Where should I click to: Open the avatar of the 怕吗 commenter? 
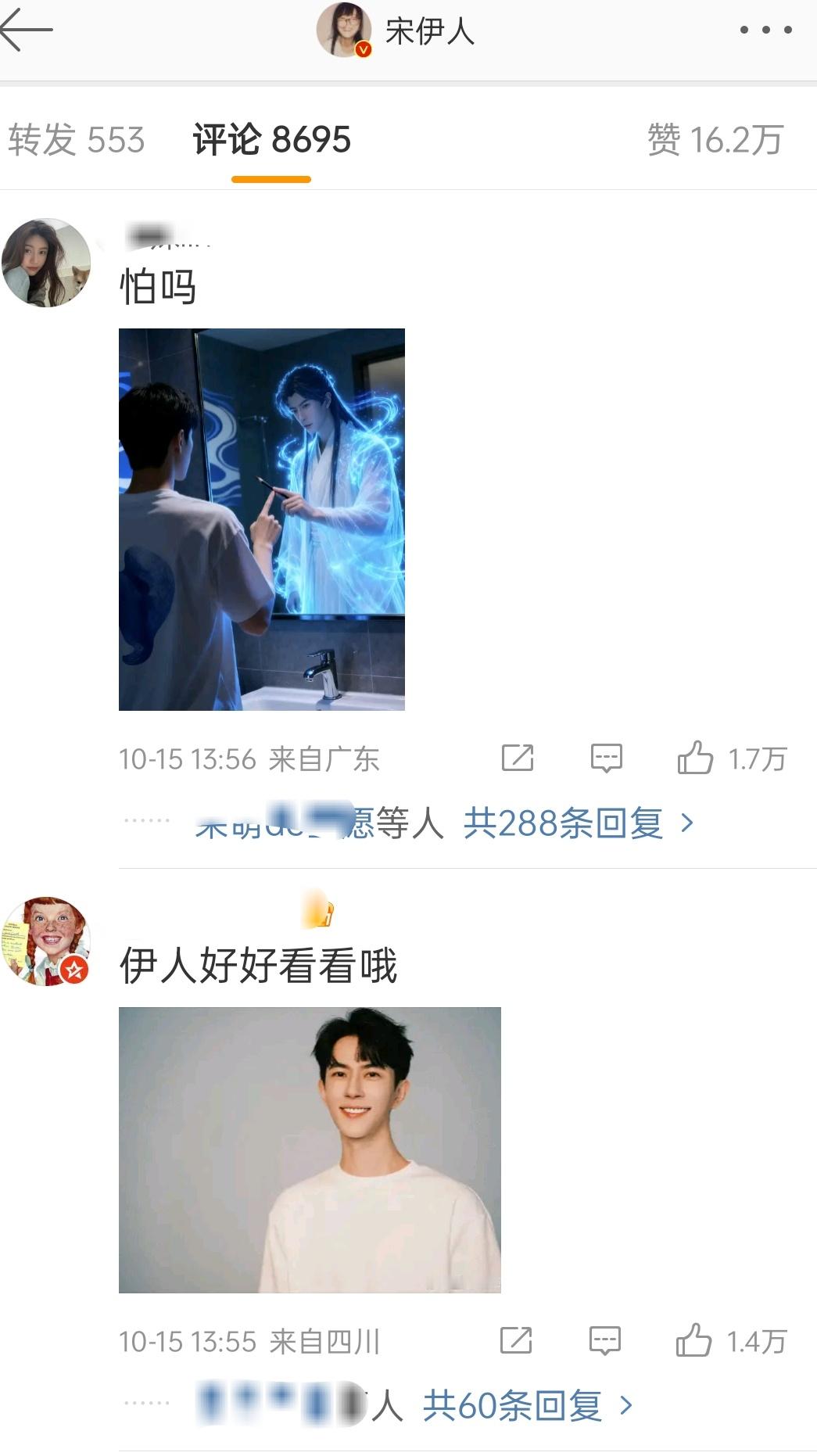pyautogui.click(x=46, y=263)
